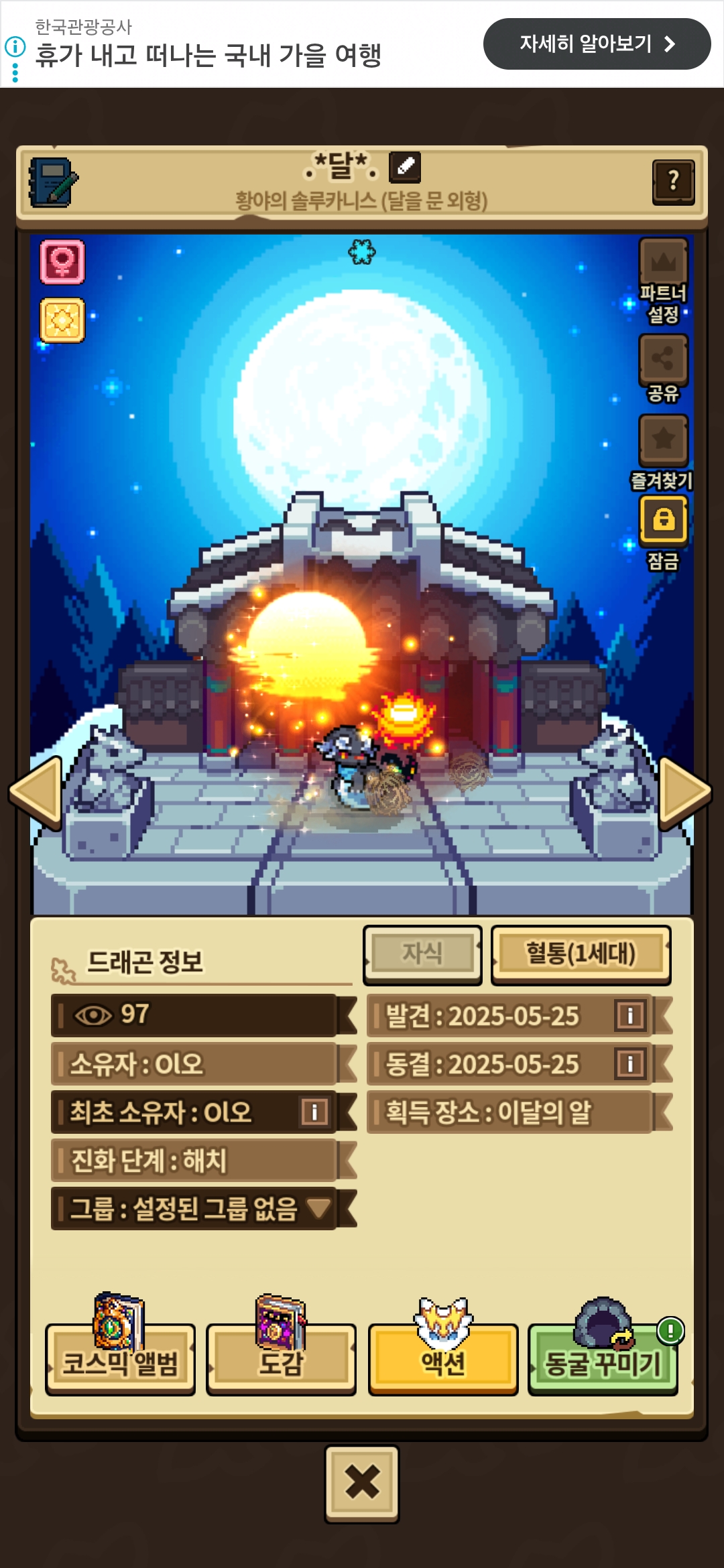Show info for 발견 date

point(629,1015)
